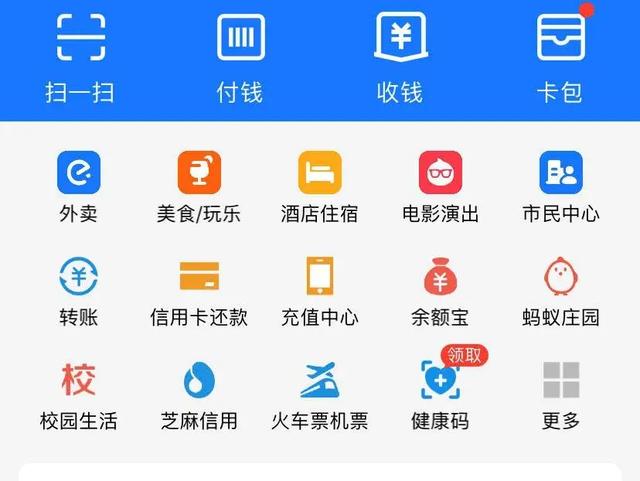Viewport: 640px width, 481px height.
Task: Open 充值中心 top-up center
Action: (x=319, y=290)
